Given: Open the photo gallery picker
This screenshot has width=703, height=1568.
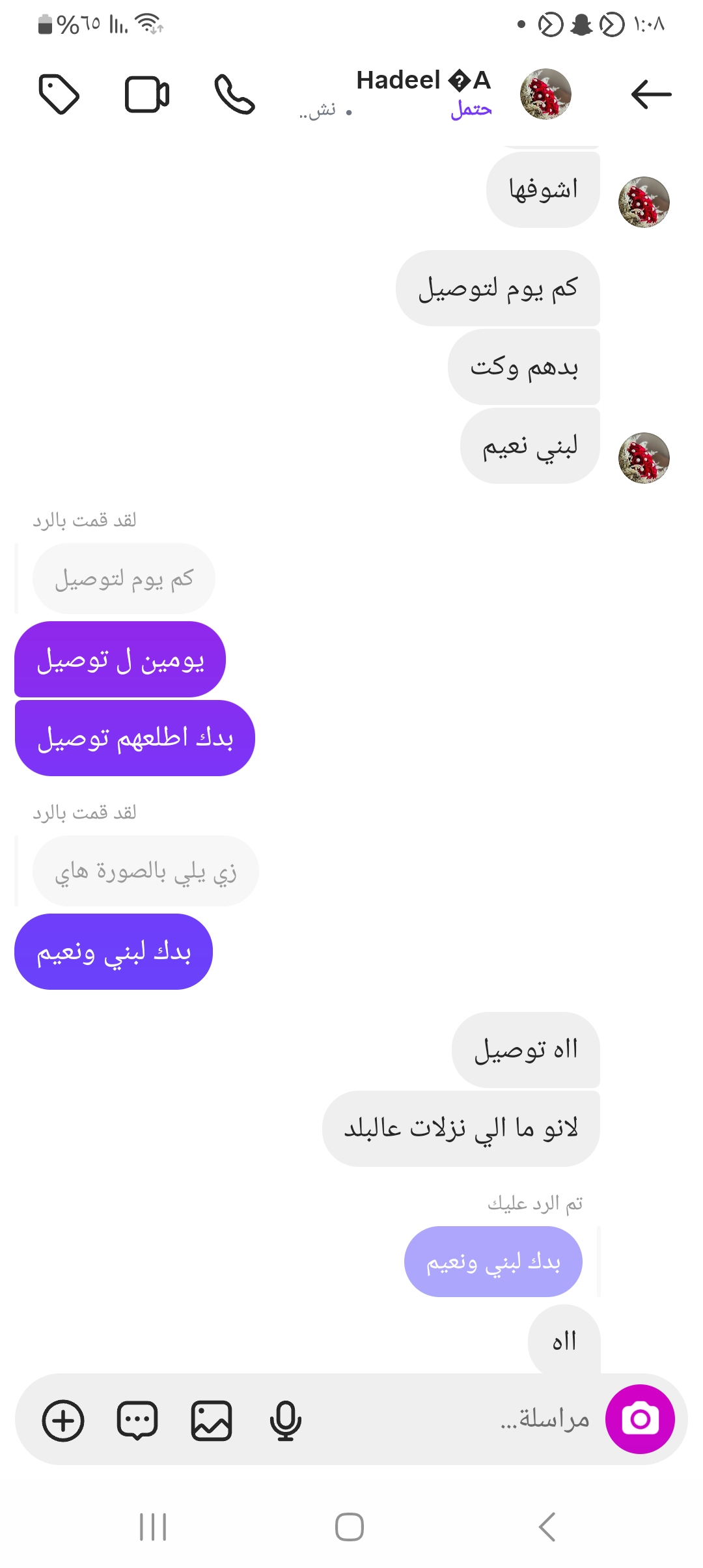Looking at the screenshot, I should pyautogui.click(x=212, y=1420).
